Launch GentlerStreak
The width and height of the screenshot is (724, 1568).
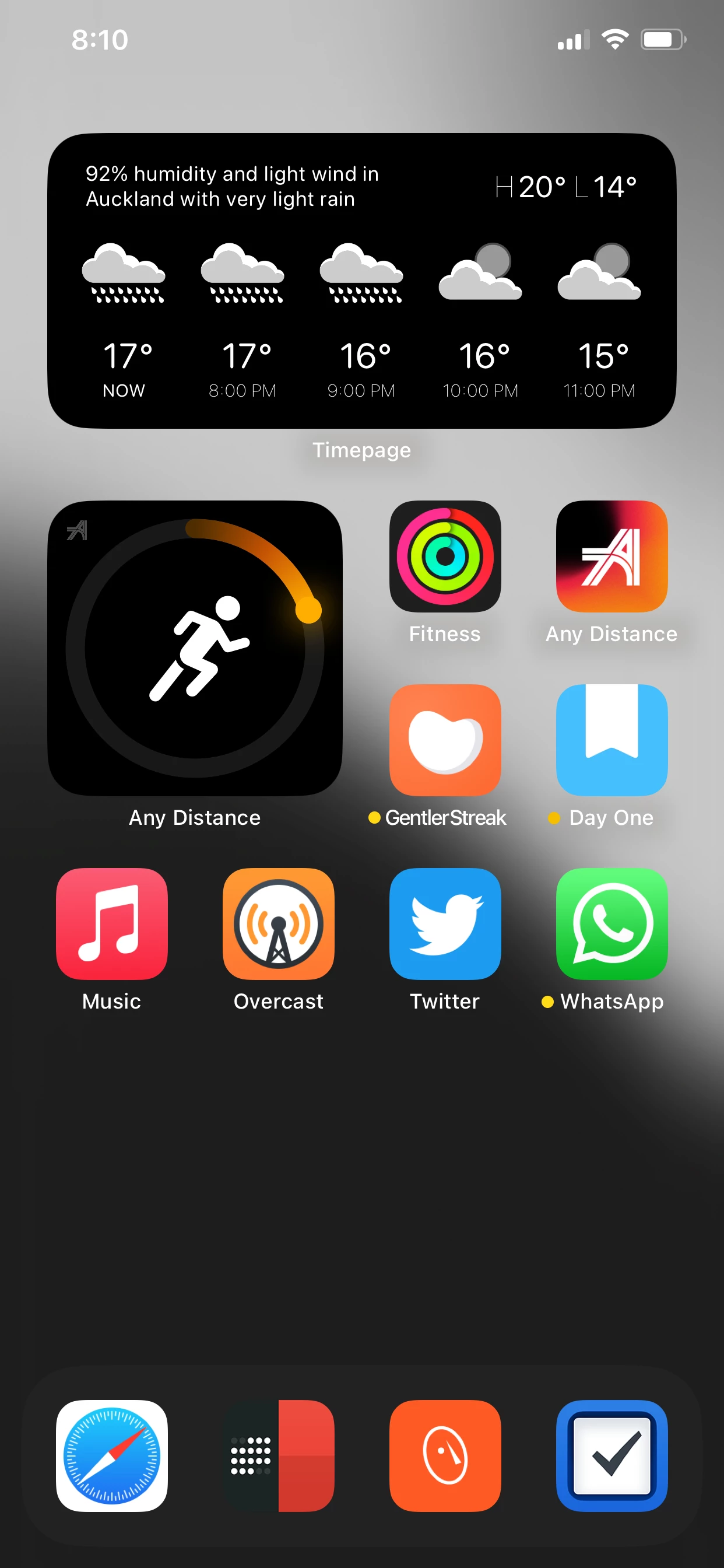tap(445, 740)
